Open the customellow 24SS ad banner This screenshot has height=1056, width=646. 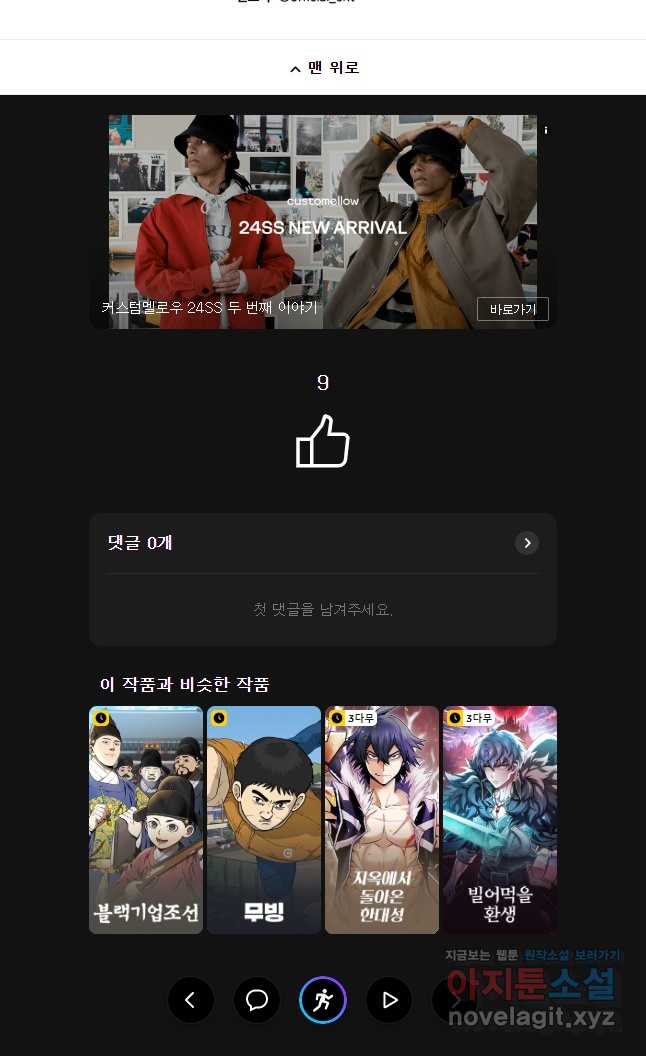323,222
